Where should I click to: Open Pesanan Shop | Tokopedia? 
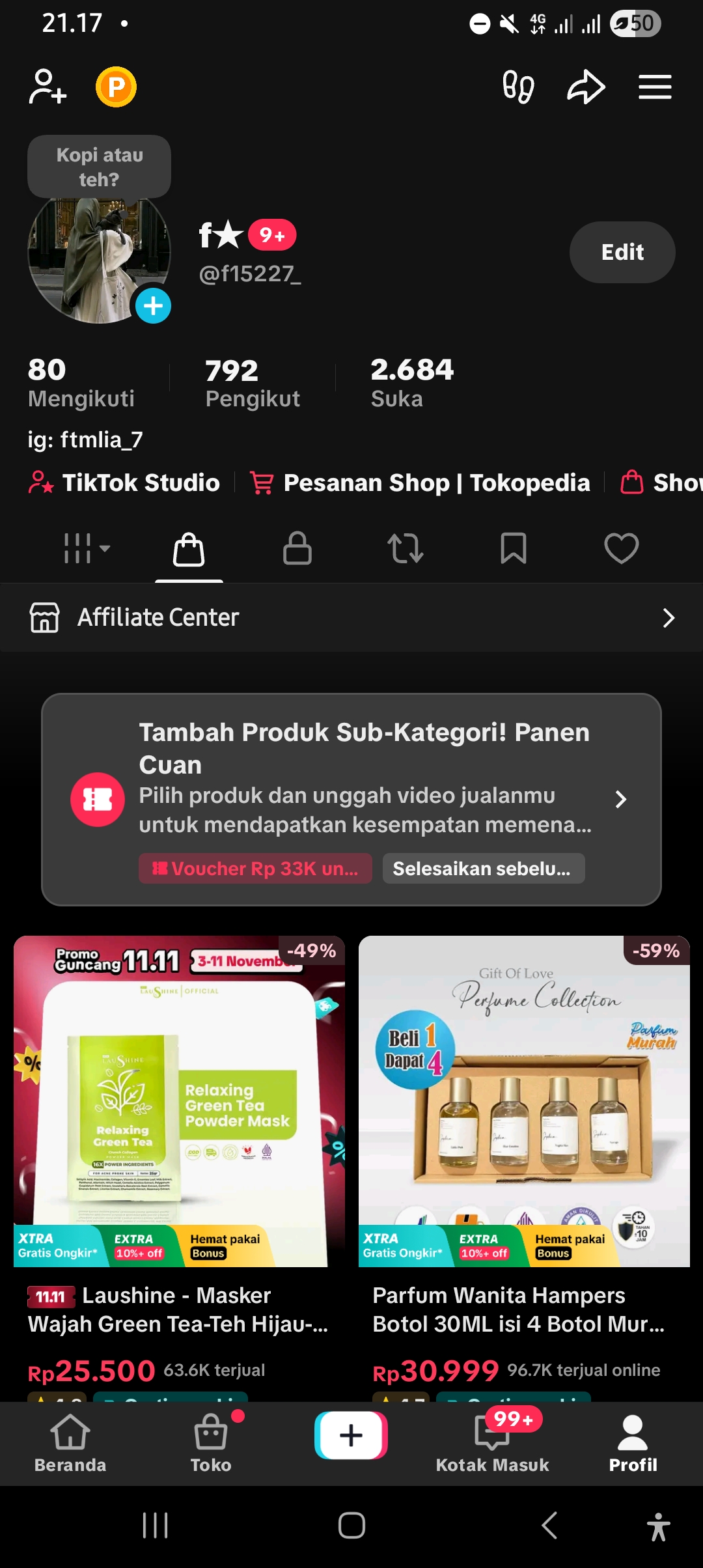click(420, 483)
